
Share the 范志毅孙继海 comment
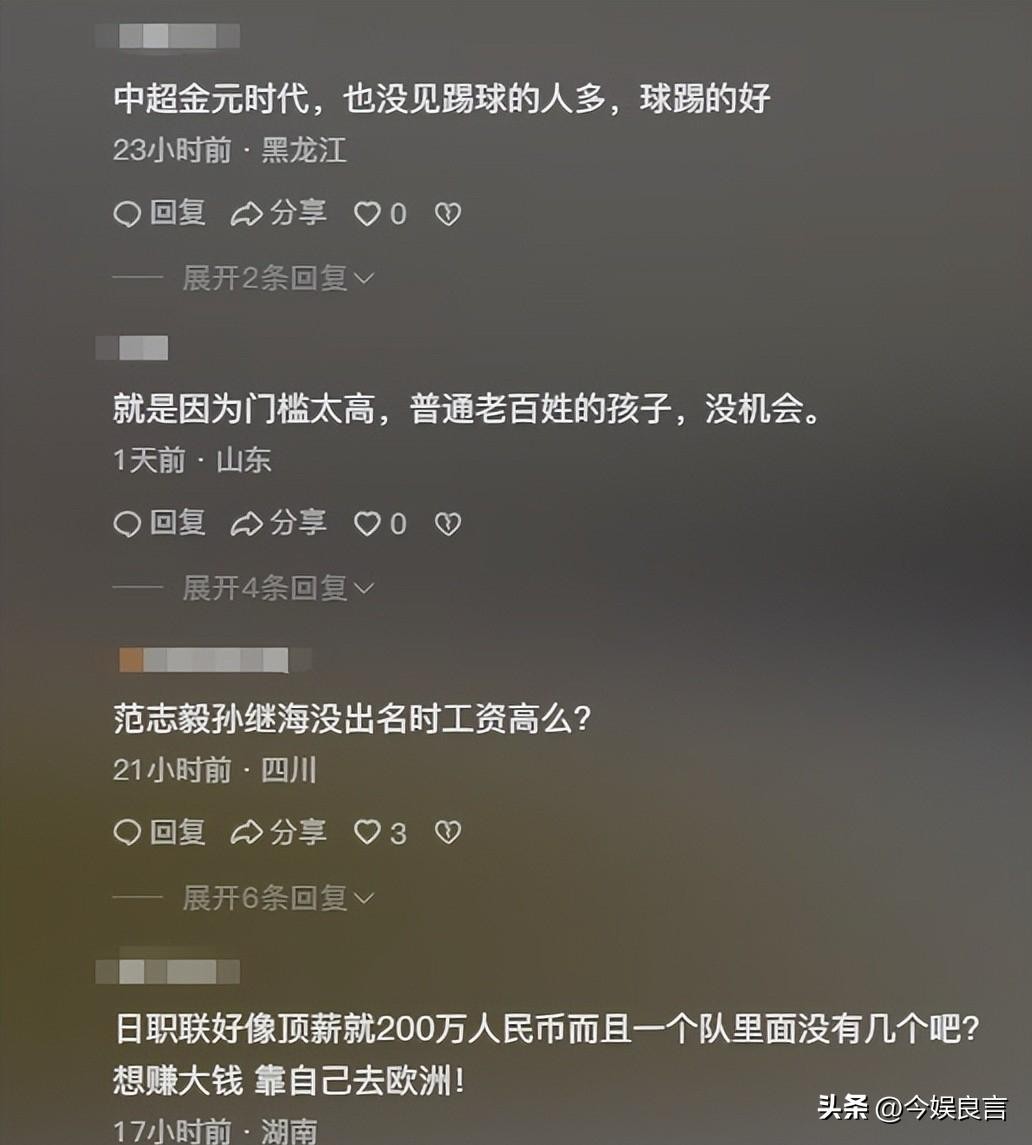coord(278,832)
